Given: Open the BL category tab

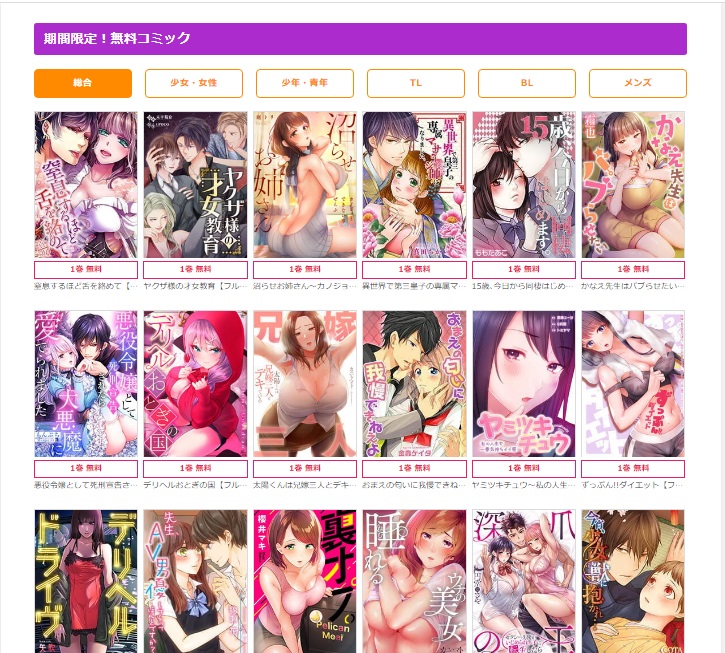Looking at the screenshot, I should [x=527, y=83].
